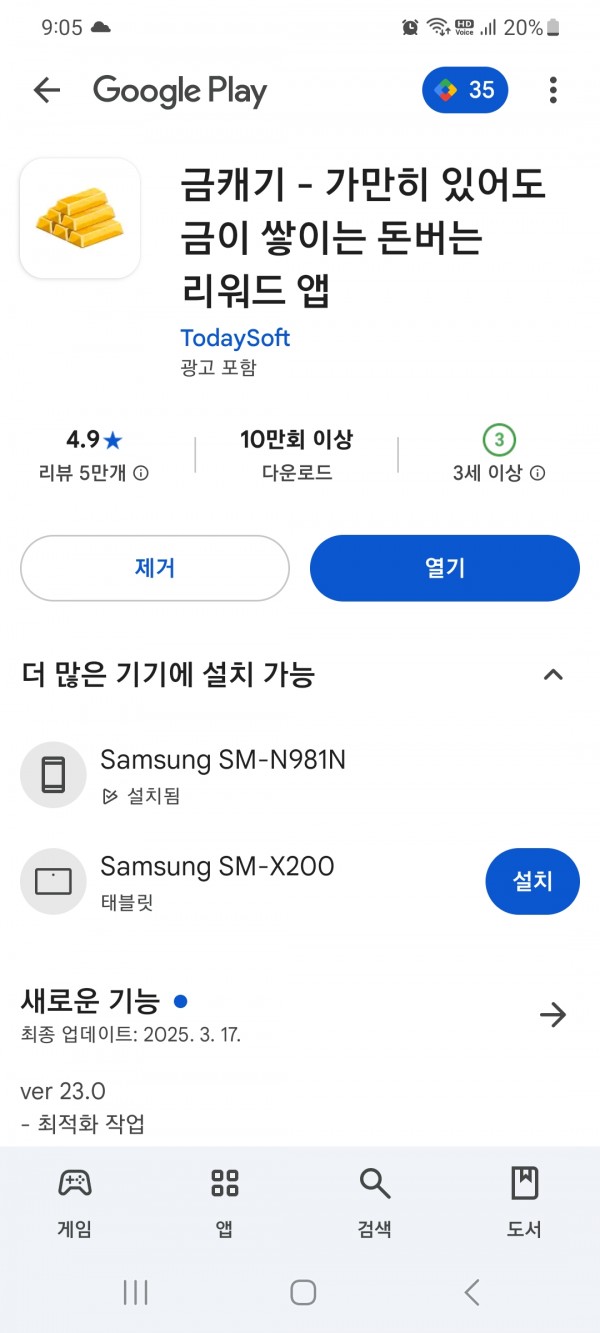This screenshot has width=600, height=1333.
Task: Show the 3세 이상 age rating info
Action: 499,455
